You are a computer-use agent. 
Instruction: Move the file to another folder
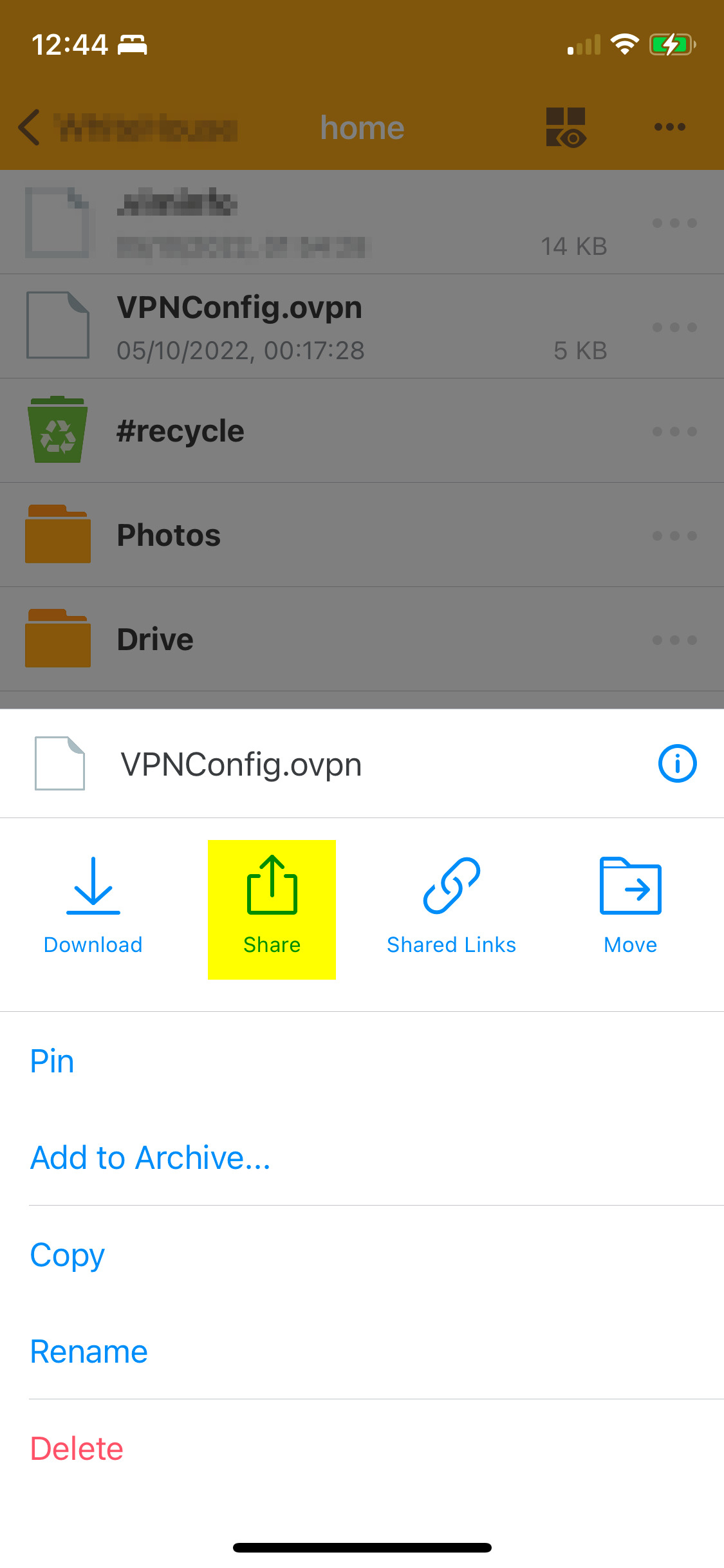coord(630,906)
